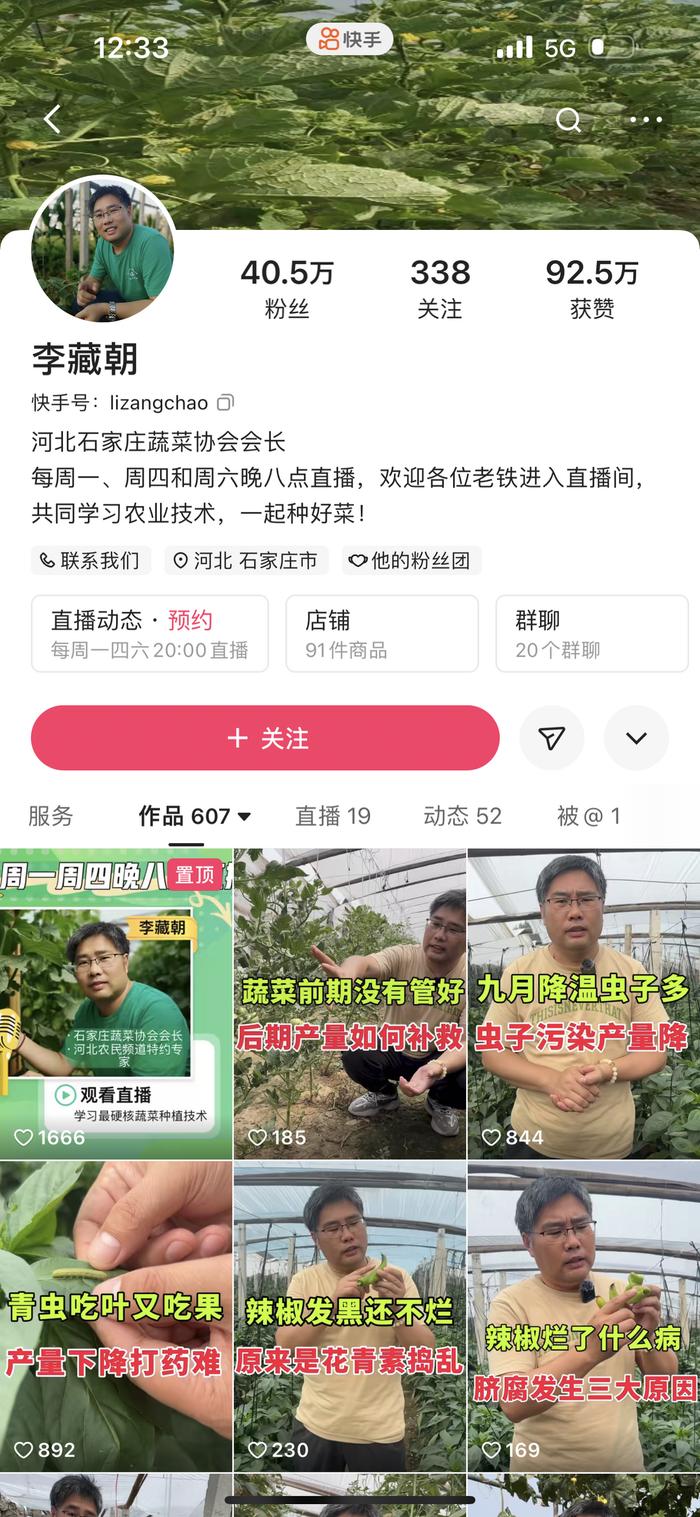This screenshot has width=700, height=1517.
Task: Follow 李藏朝 with the red 关注 button
Action: pyautogui.click(x=265, y=738)
